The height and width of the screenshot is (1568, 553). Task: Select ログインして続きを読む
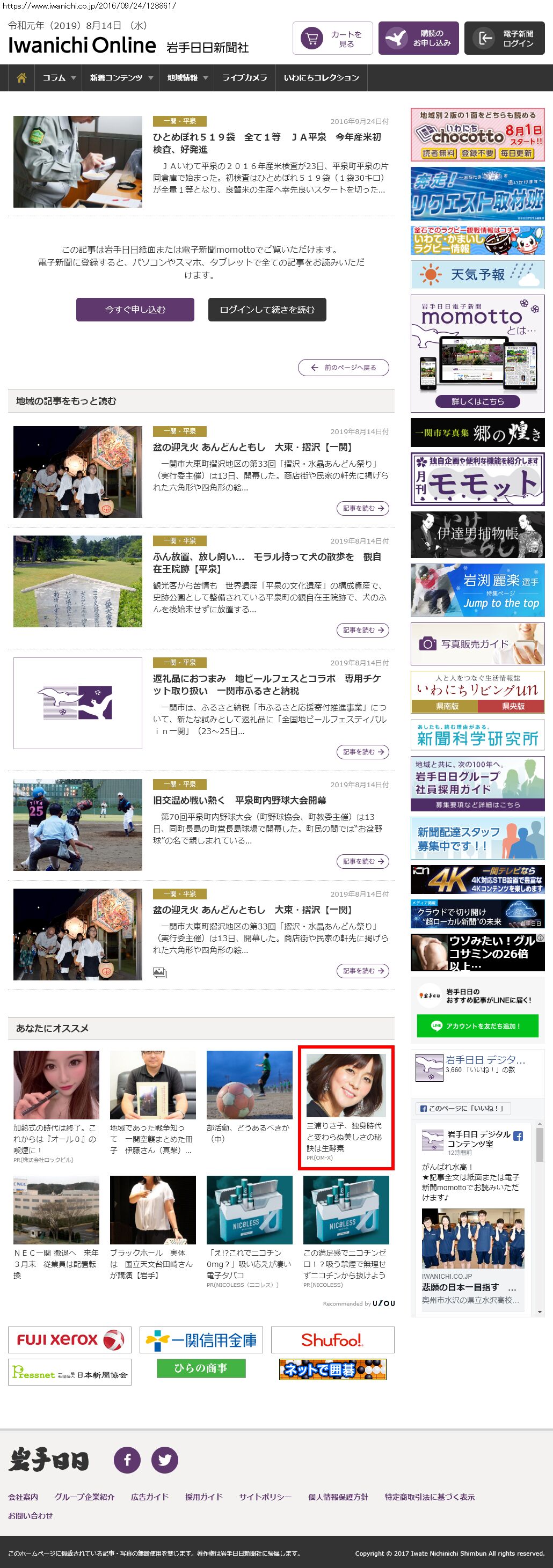(x=267, y=309)
